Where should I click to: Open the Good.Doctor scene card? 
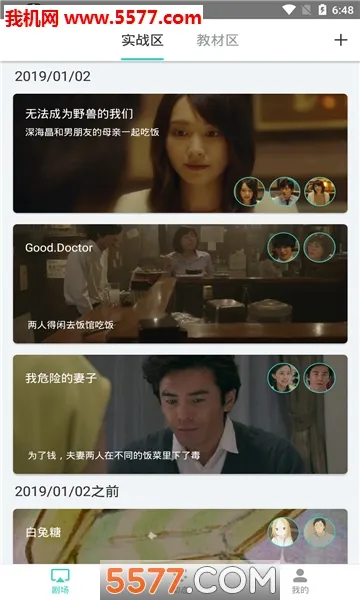coord(180,284)
